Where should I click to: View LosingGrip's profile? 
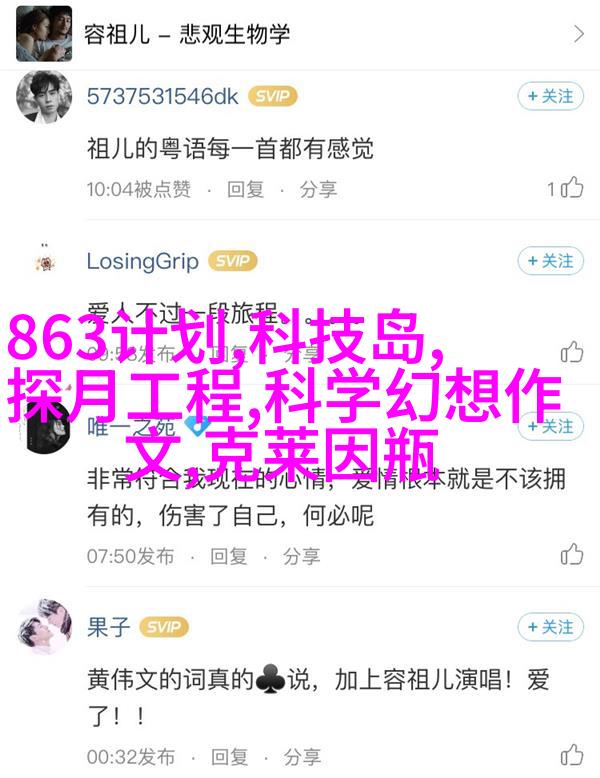pyautogui.click(x=43, y=262)
